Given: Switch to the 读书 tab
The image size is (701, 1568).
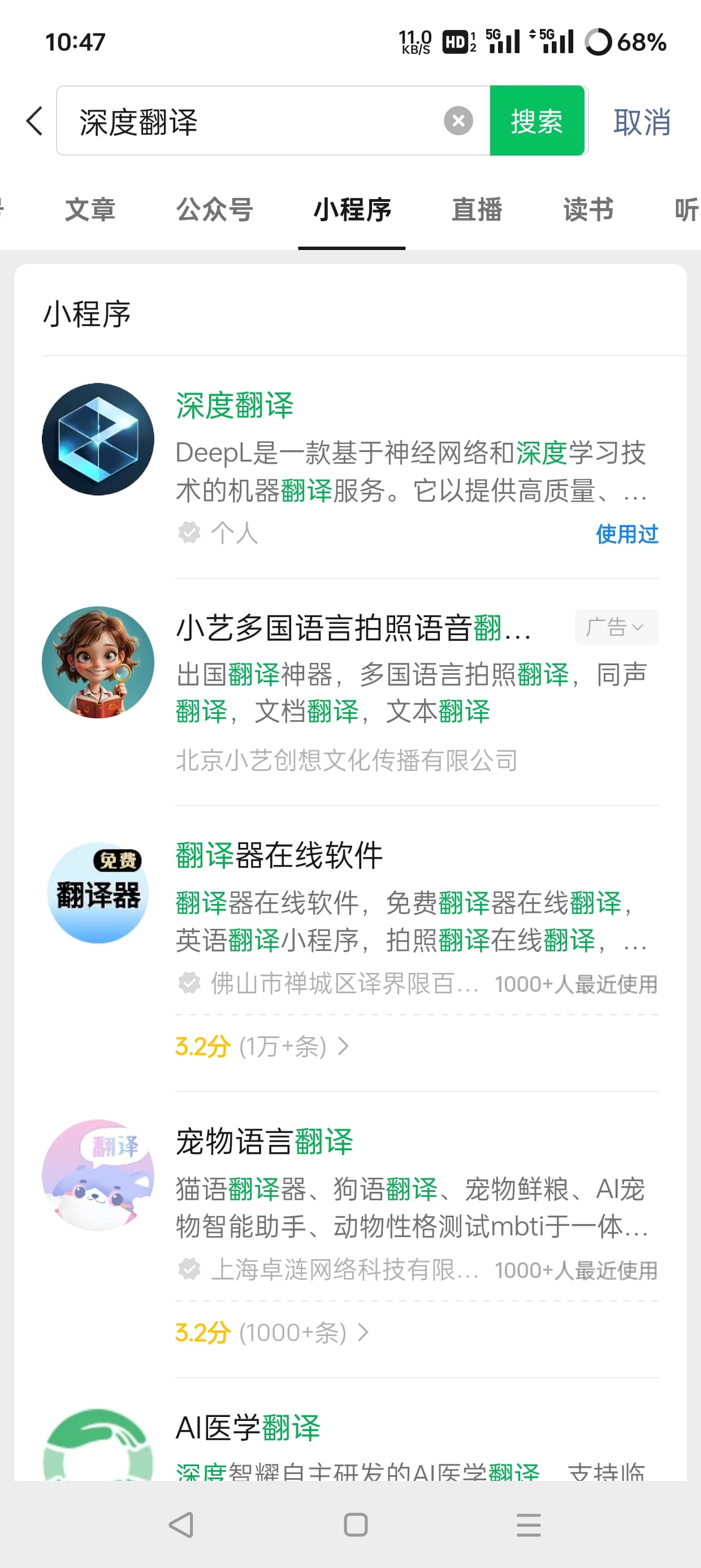Looking at the screenshot, I should 588,210.
